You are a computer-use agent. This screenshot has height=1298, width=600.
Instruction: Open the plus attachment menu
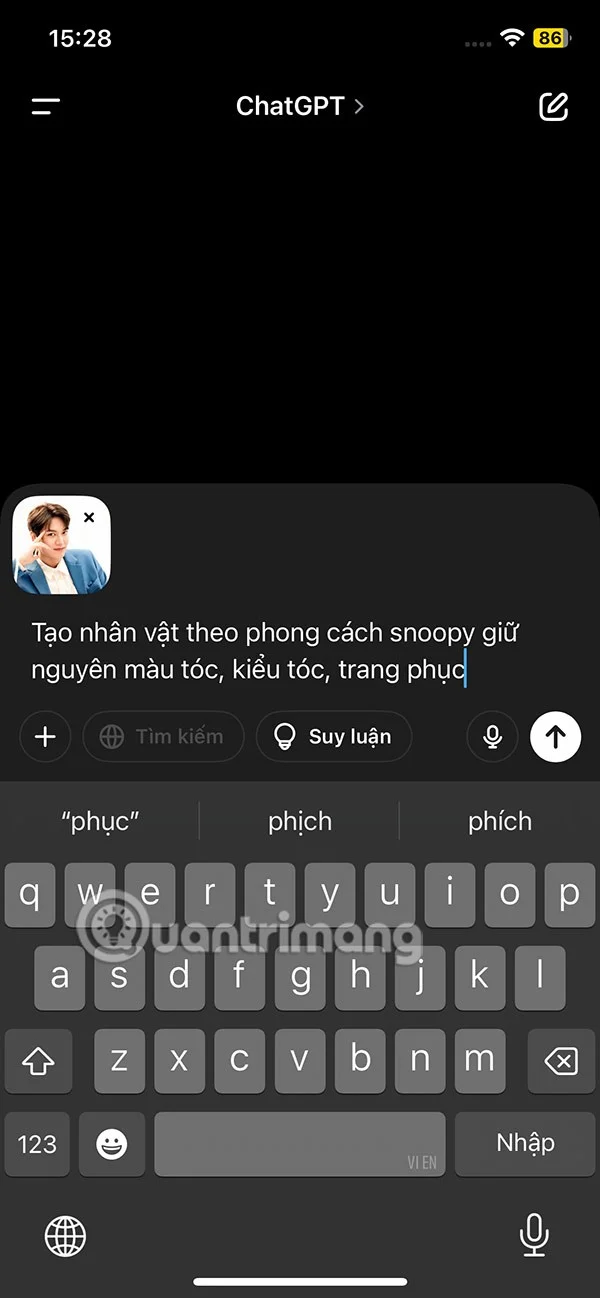tap(45, 737)
